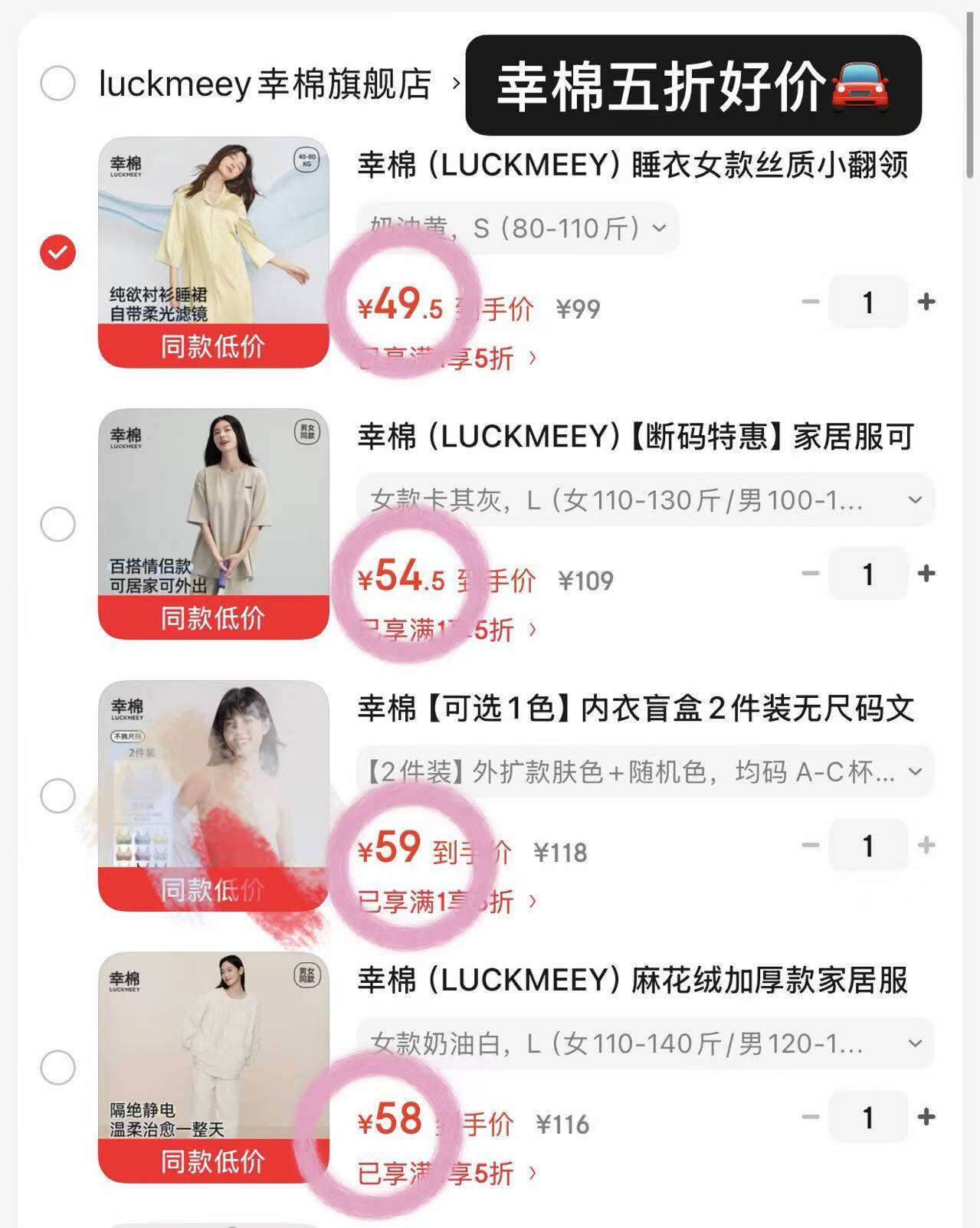Check the 内衣盲盒2件装 item
Image resolution: width=980 pixels, height=1228 pixels.
57,796
